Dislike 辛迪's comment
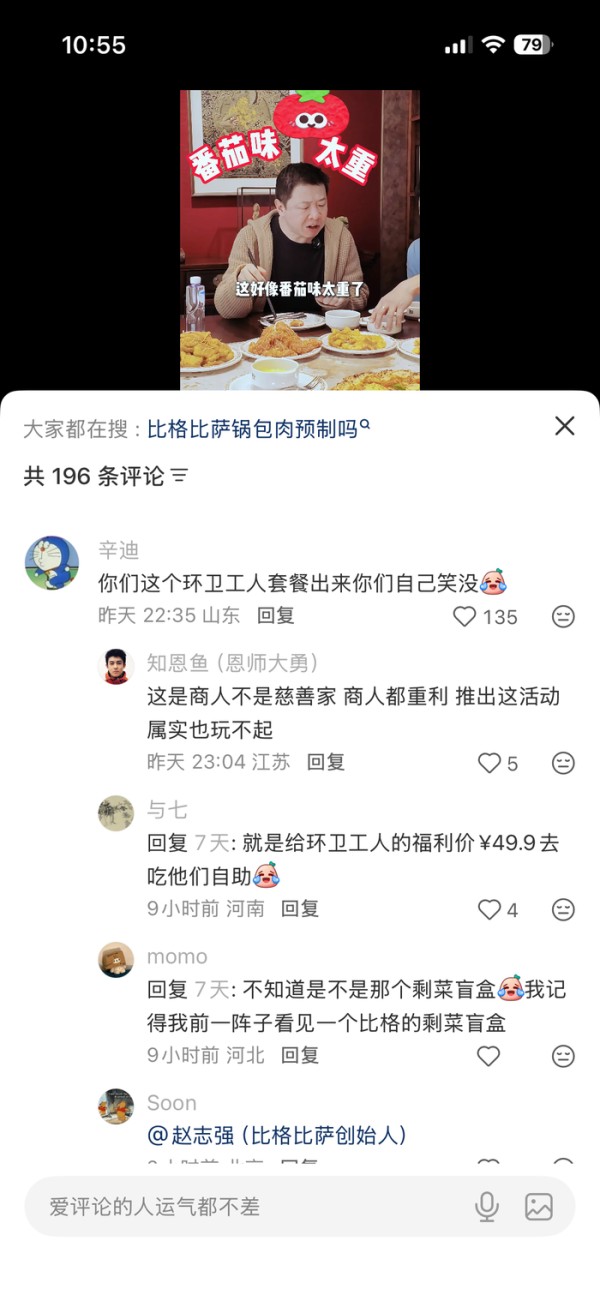This screenshot has height=1301, width=600. [563, 617]
